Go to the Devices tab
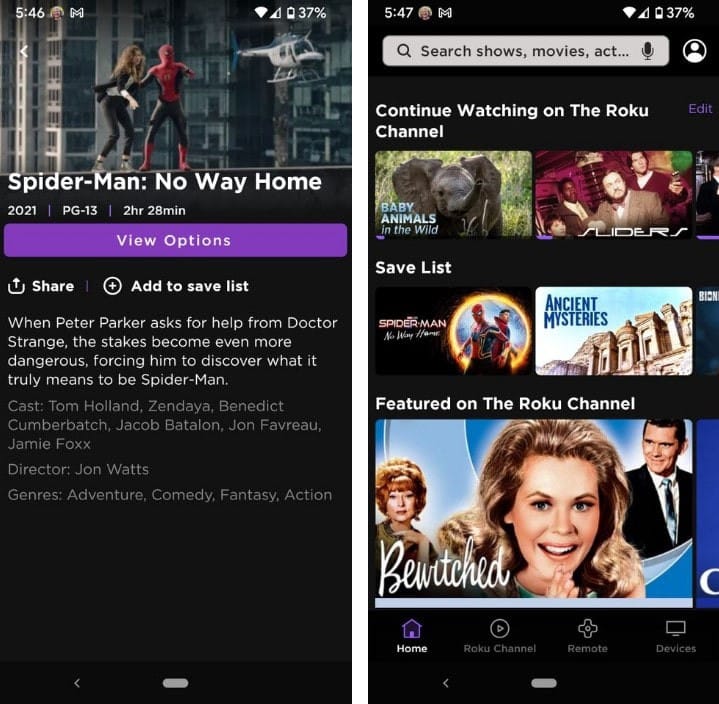Viewport: 719px width, 704px height. click(x=675, y=636)
